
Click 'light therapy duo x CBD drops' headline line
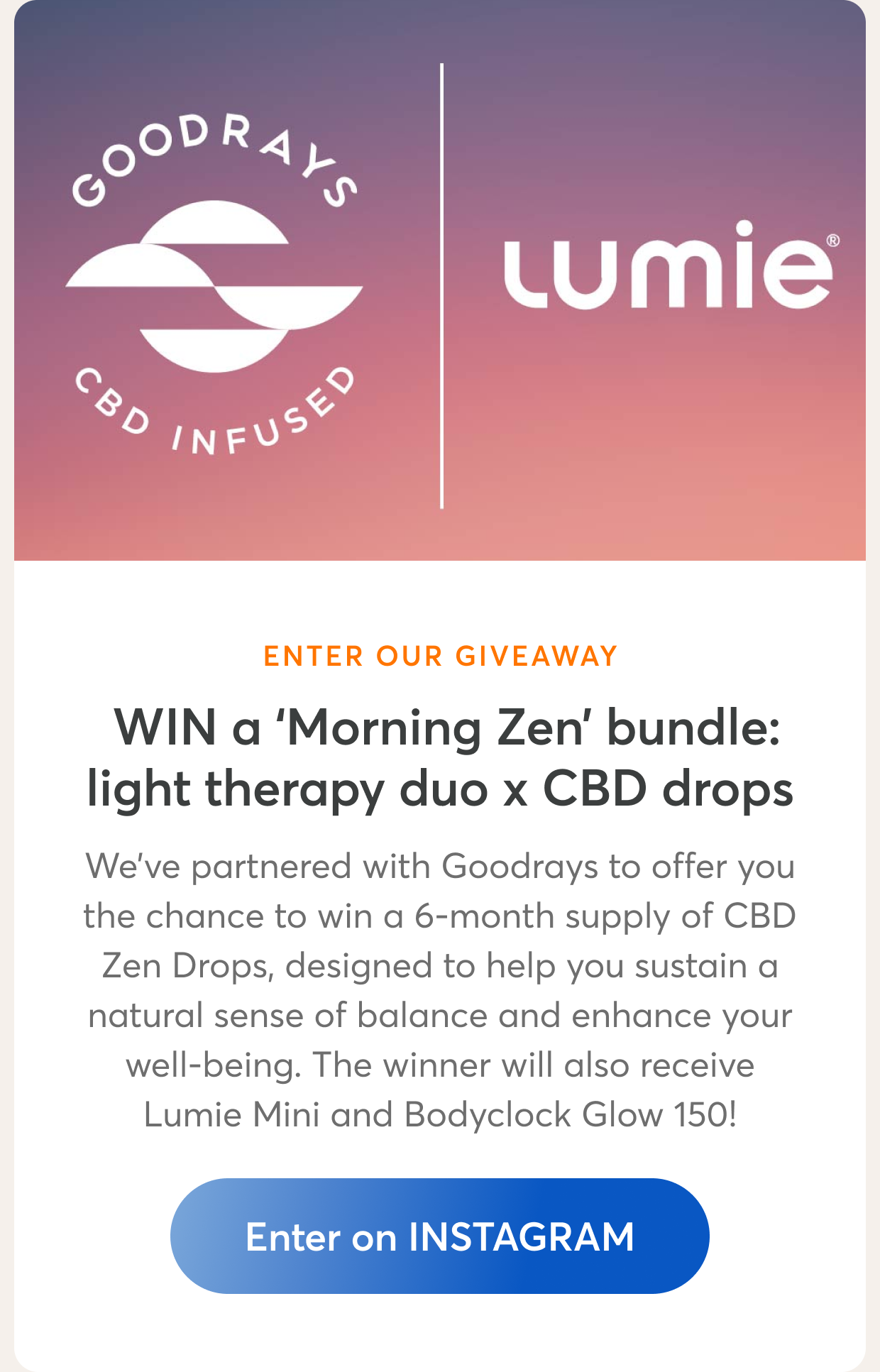[x=440, y=789]
